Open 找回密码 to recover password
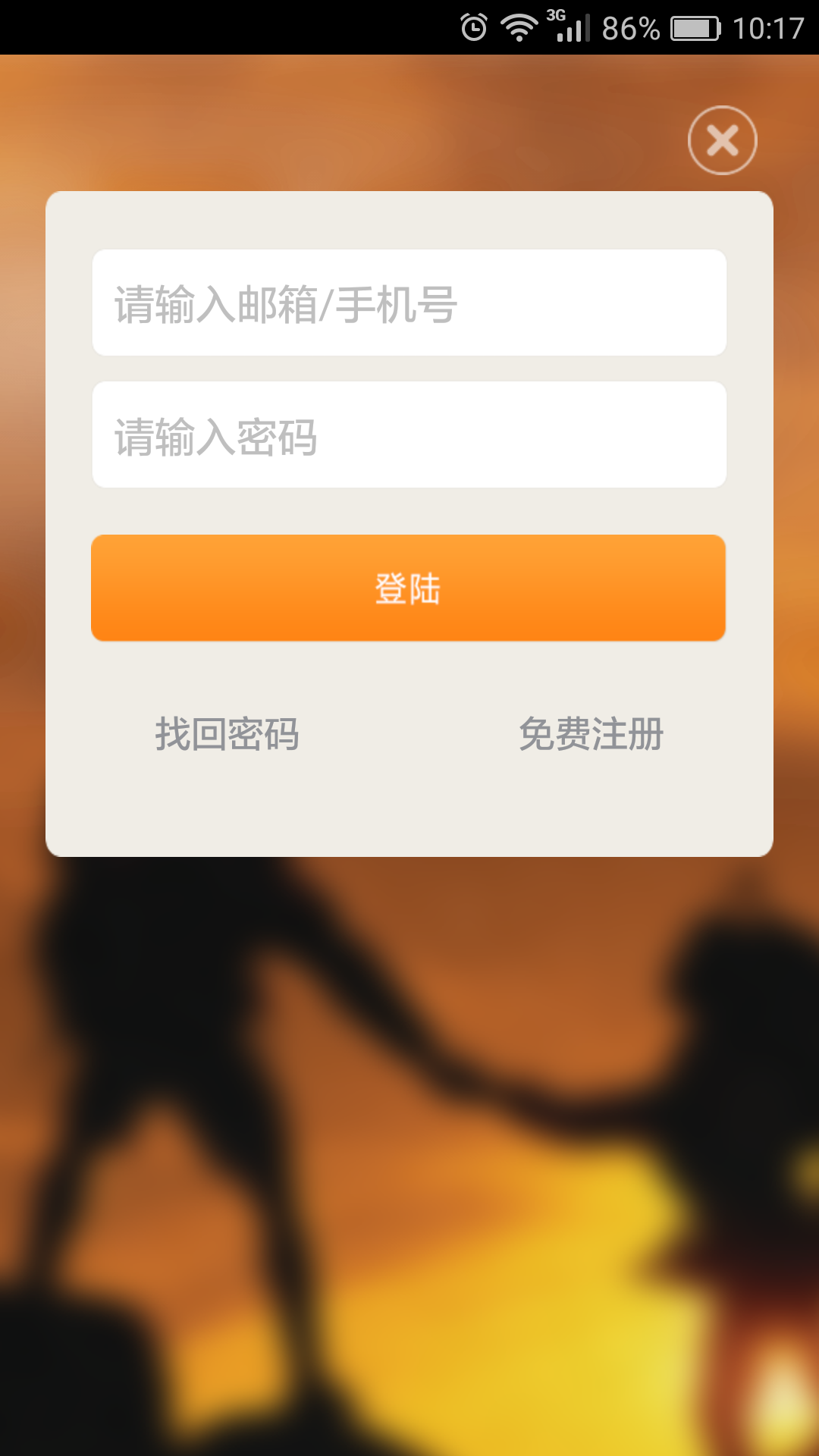Image resolution: width=819 pixels, height=1456 pixels. coord(227,734)
